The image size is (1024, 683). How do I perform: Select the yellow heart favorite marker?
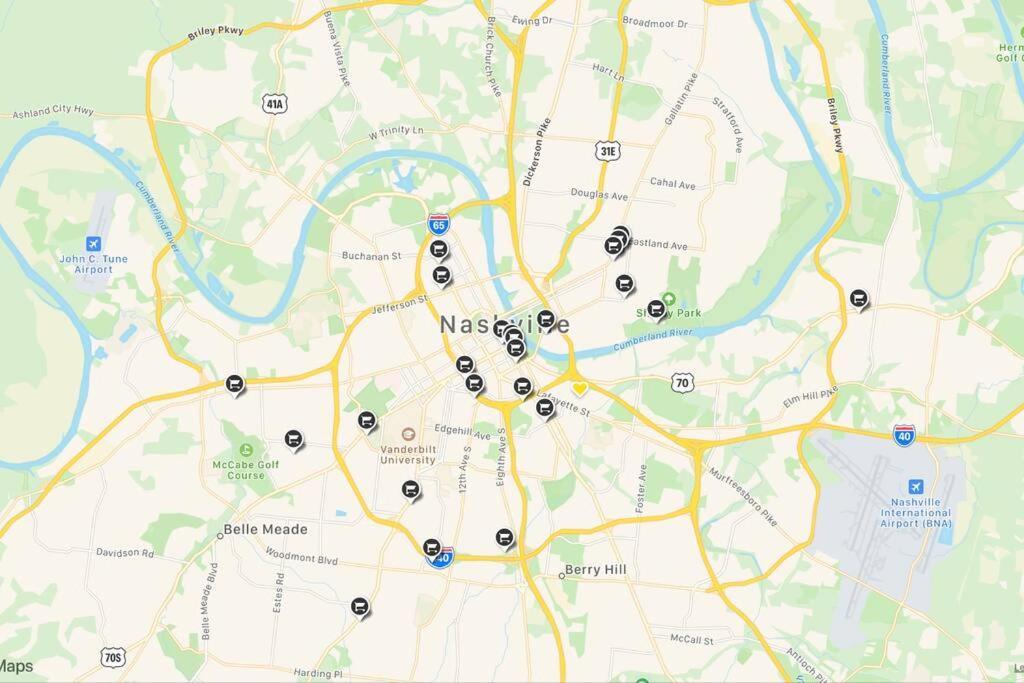coord(579,388)
